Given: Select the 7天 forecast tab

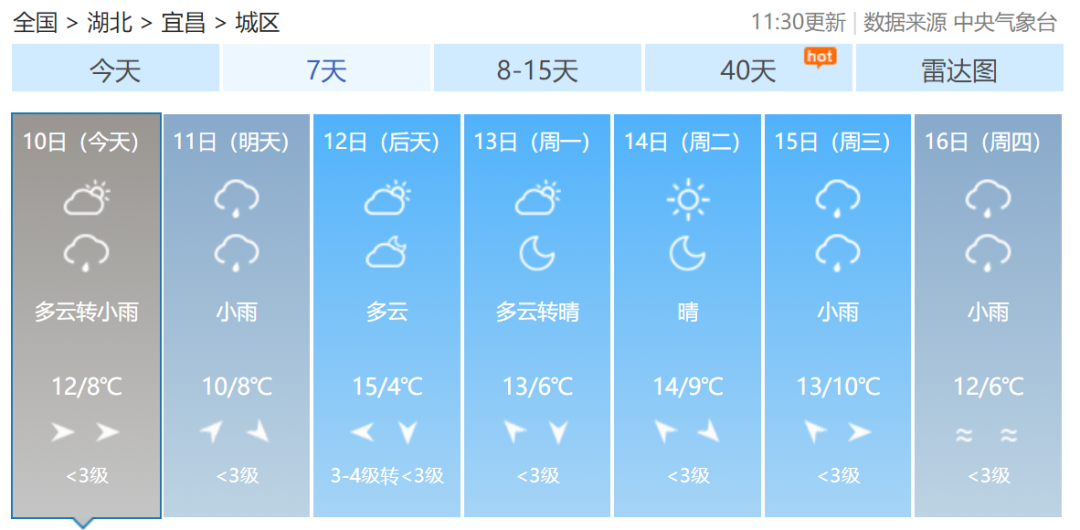Looking at the screenshot, I should [x=326, y=70].
